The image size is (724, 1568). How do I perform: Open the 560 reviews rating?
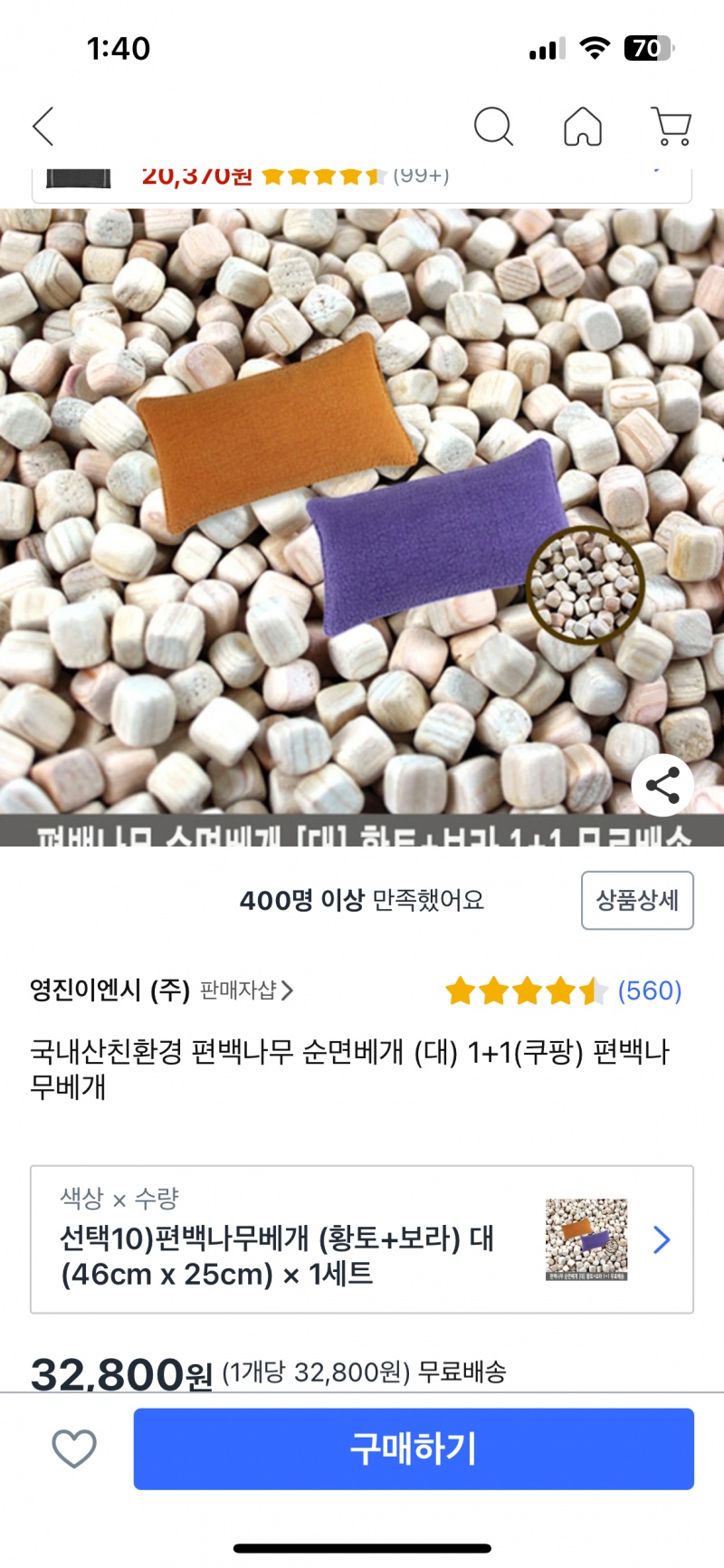(563, 991)
